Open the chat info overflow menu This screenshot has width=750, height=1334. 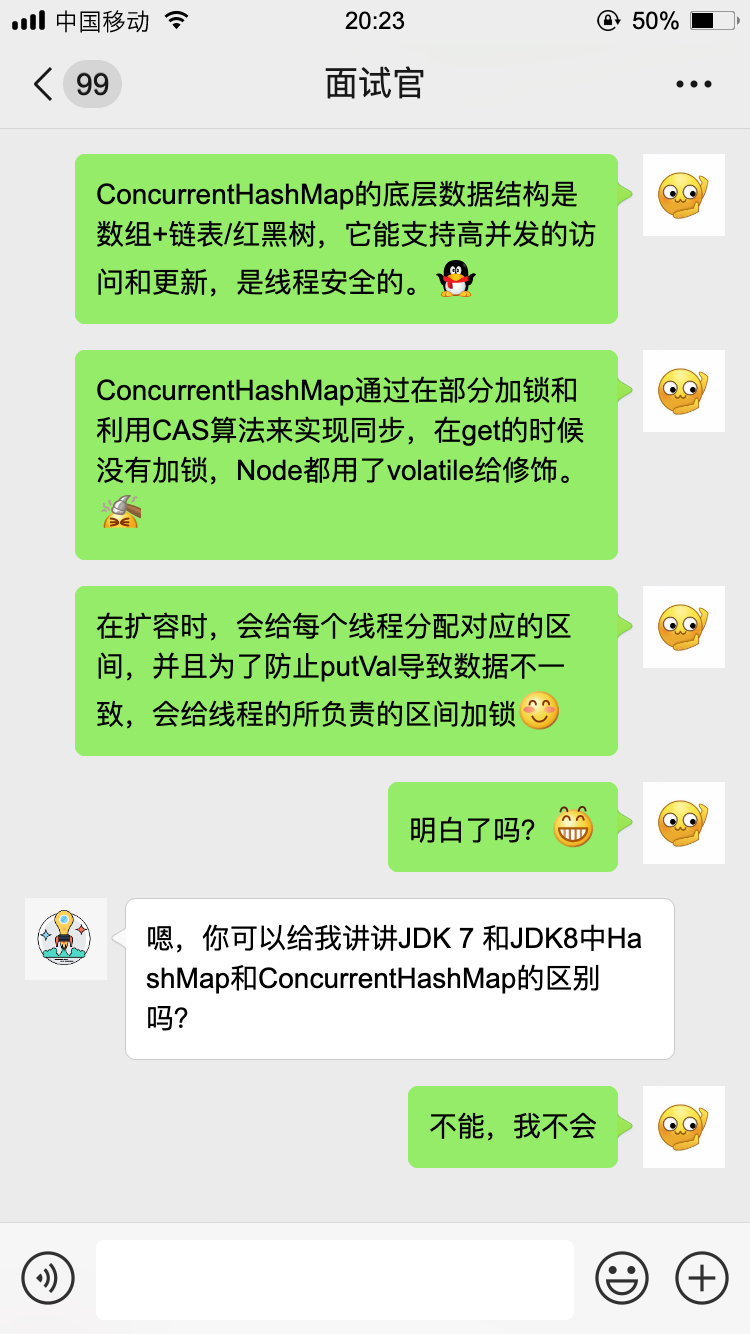[693, 84]
